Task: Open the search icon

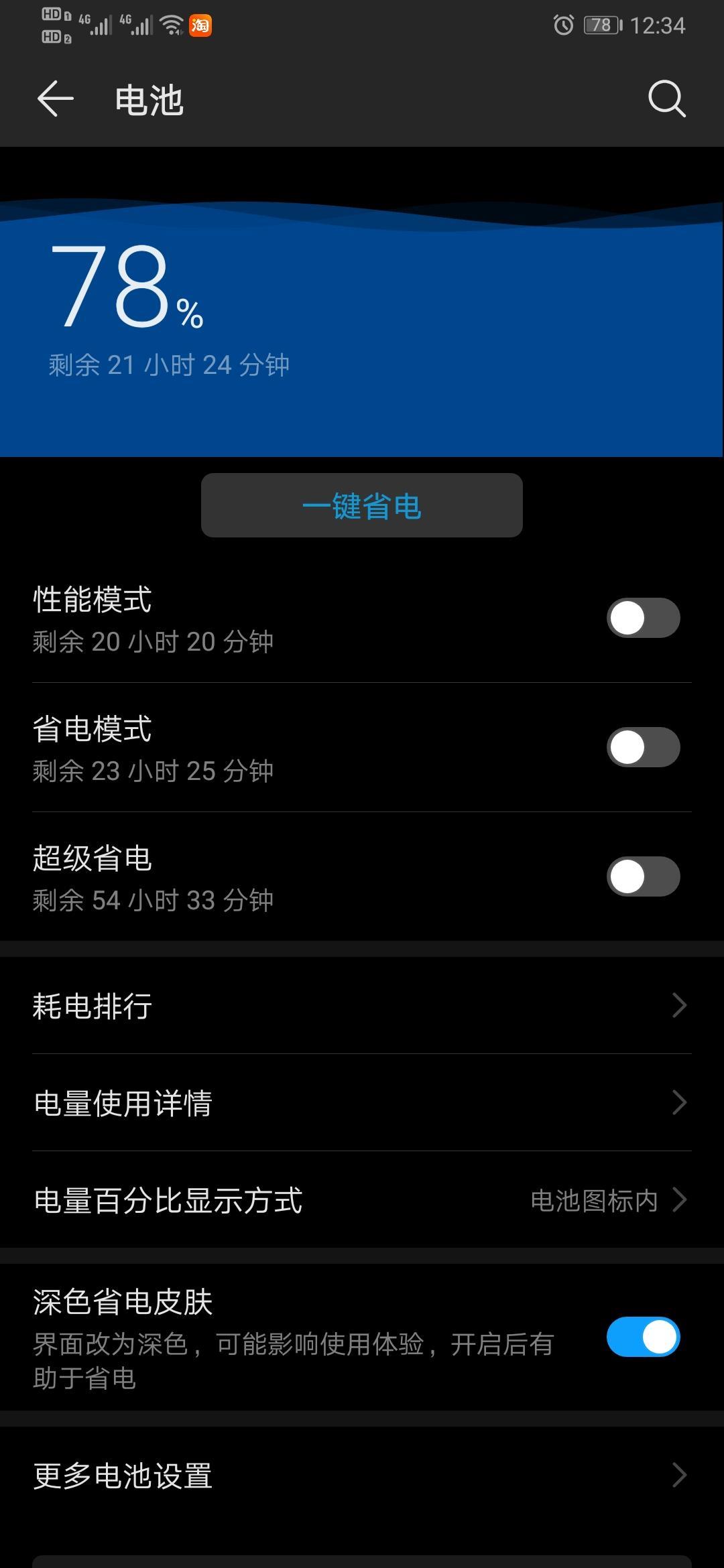Action: click(666, 99)
